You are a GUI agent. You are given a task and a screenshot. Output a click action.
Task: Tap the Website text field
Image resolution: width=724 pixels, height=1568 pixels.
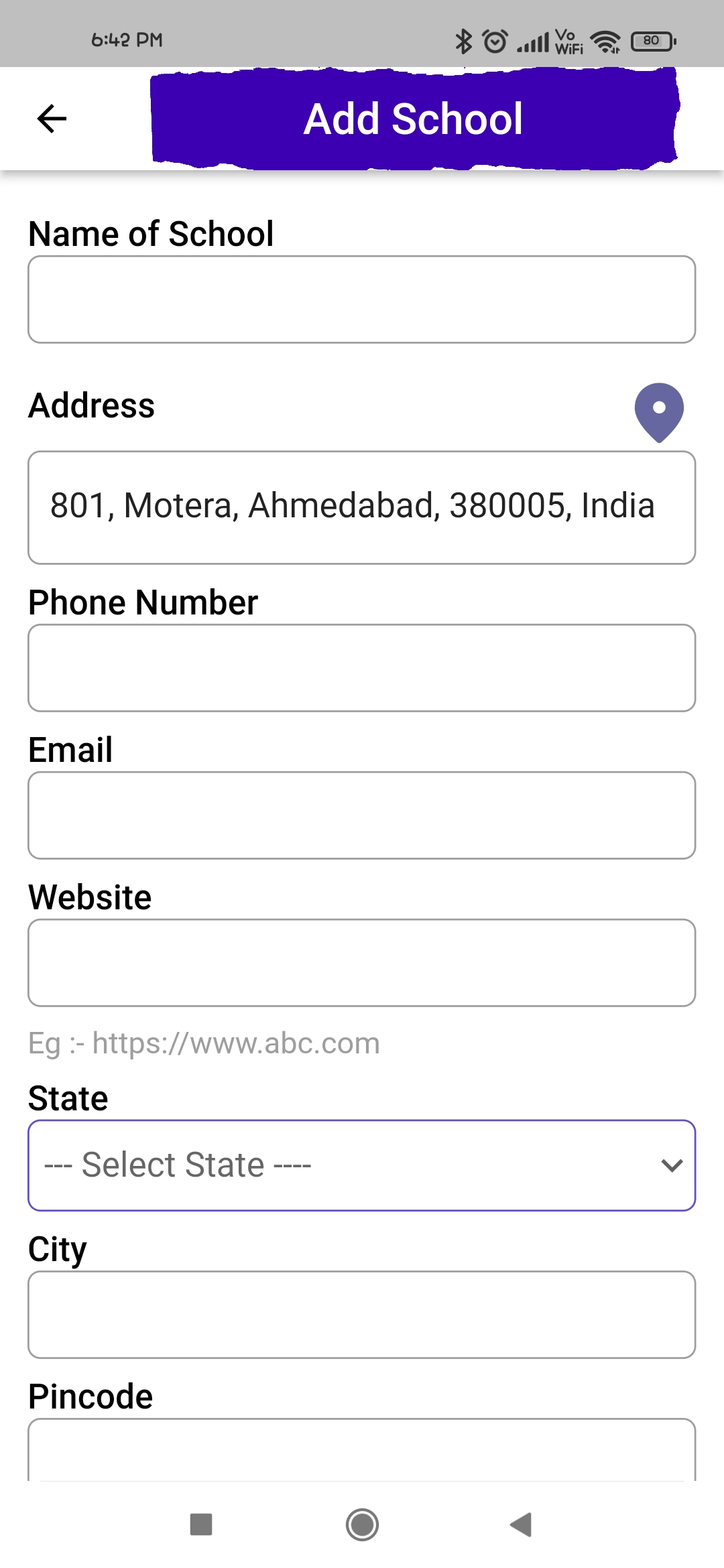coord(361,963)
